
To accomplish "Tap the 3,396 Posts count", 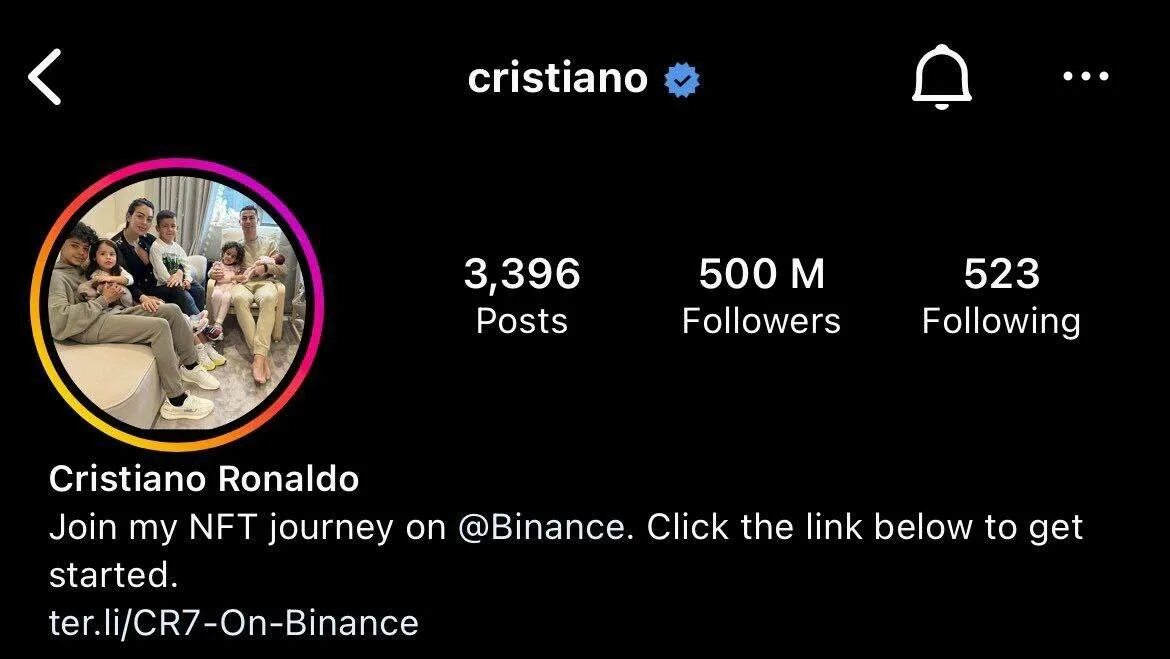I will (521, 296).
